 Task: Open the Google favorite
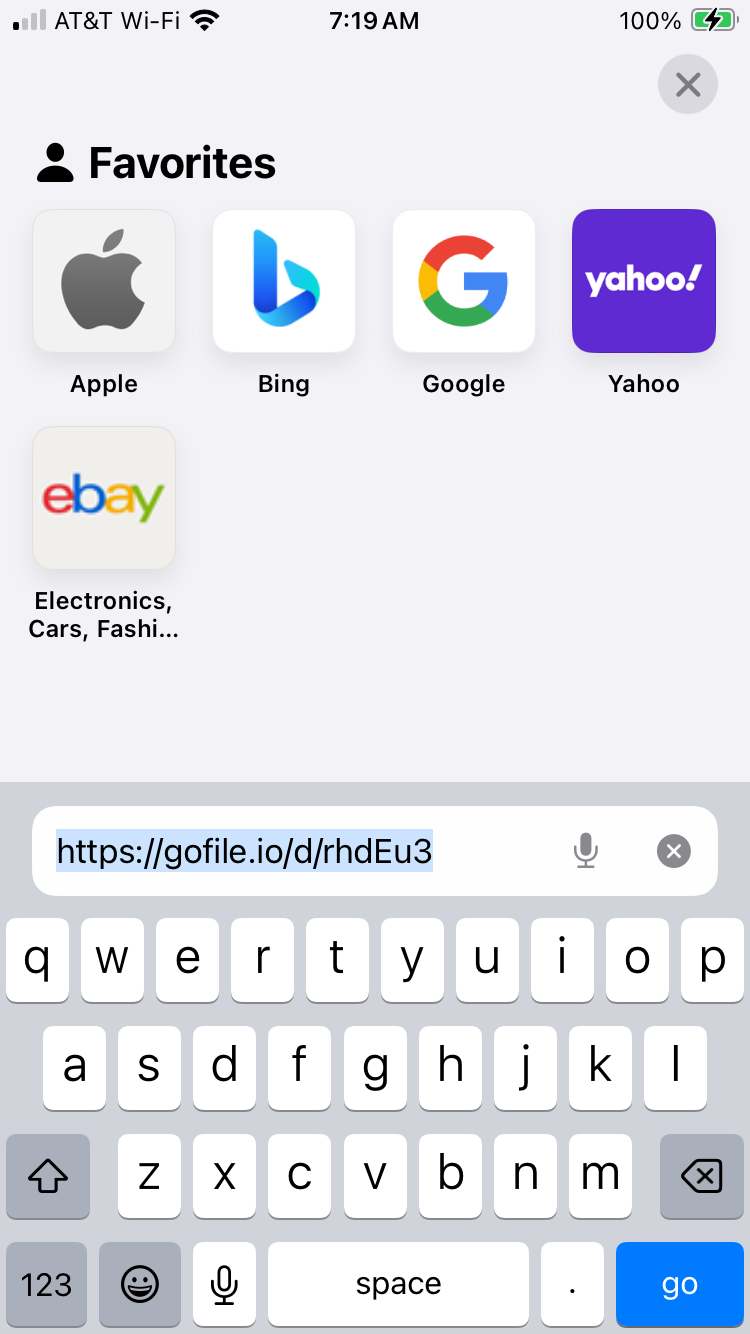463,282
